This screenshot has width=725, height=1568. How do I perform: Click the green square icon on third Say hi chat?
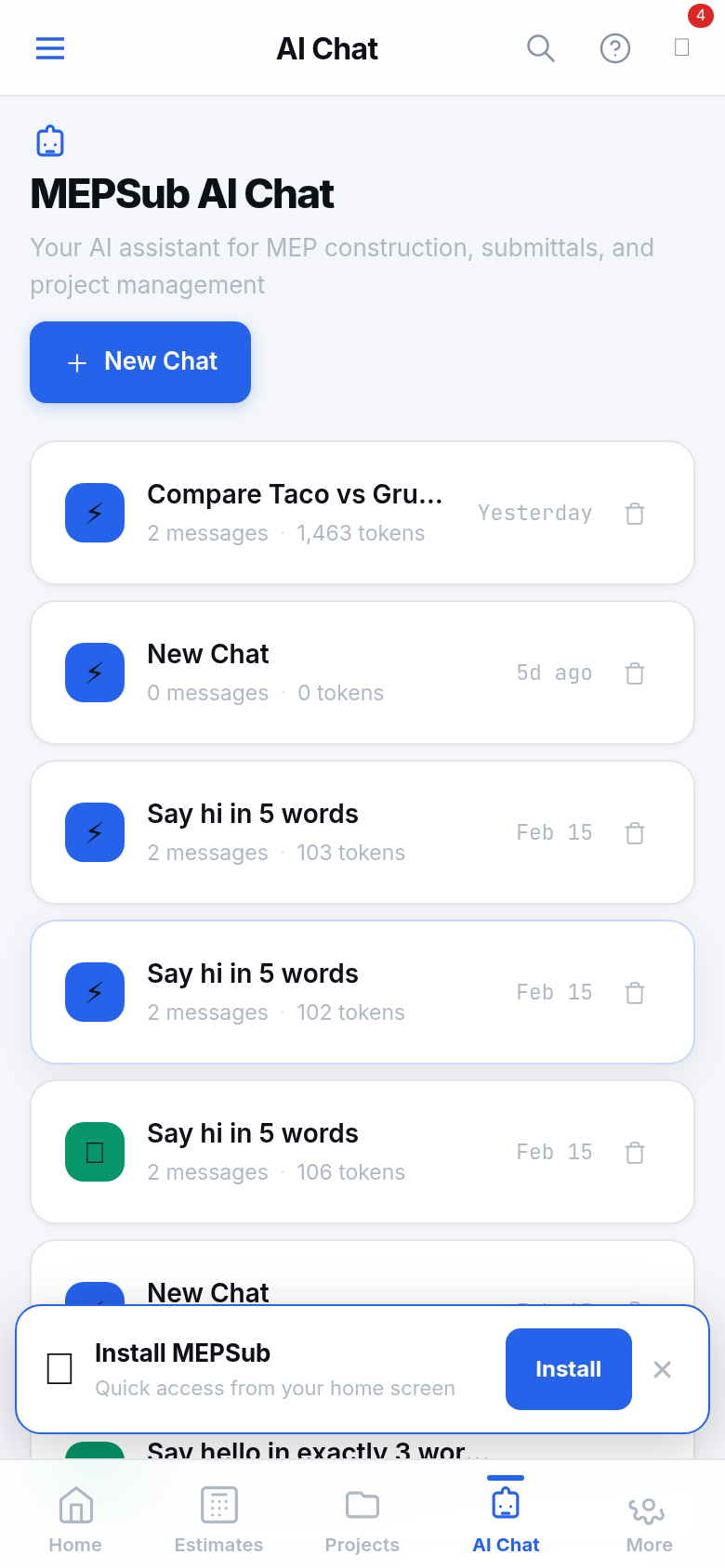[x=94, y=1152]
